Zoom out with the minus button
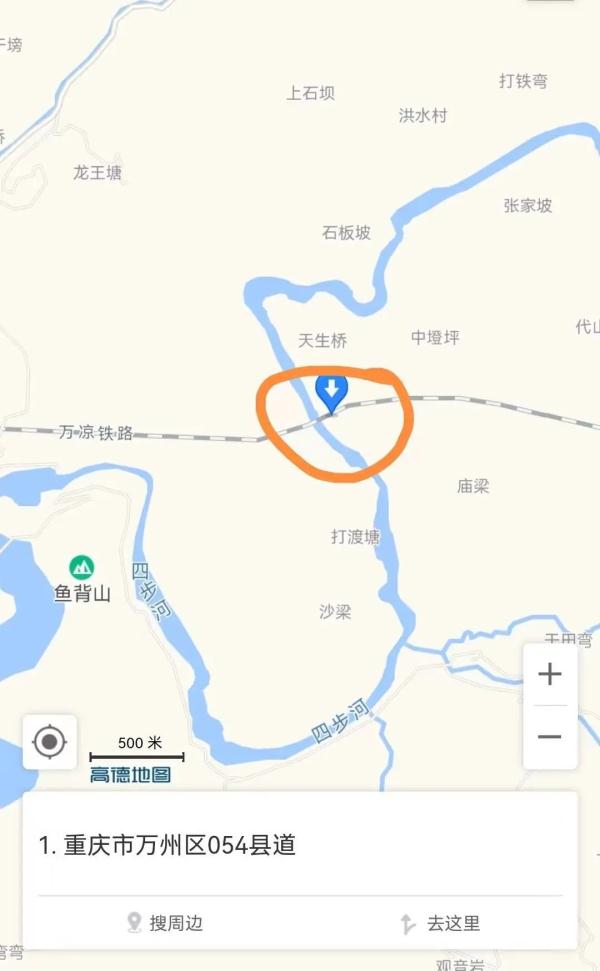The height and width of the screenshot is (971, 600). (x=549, y=737)
